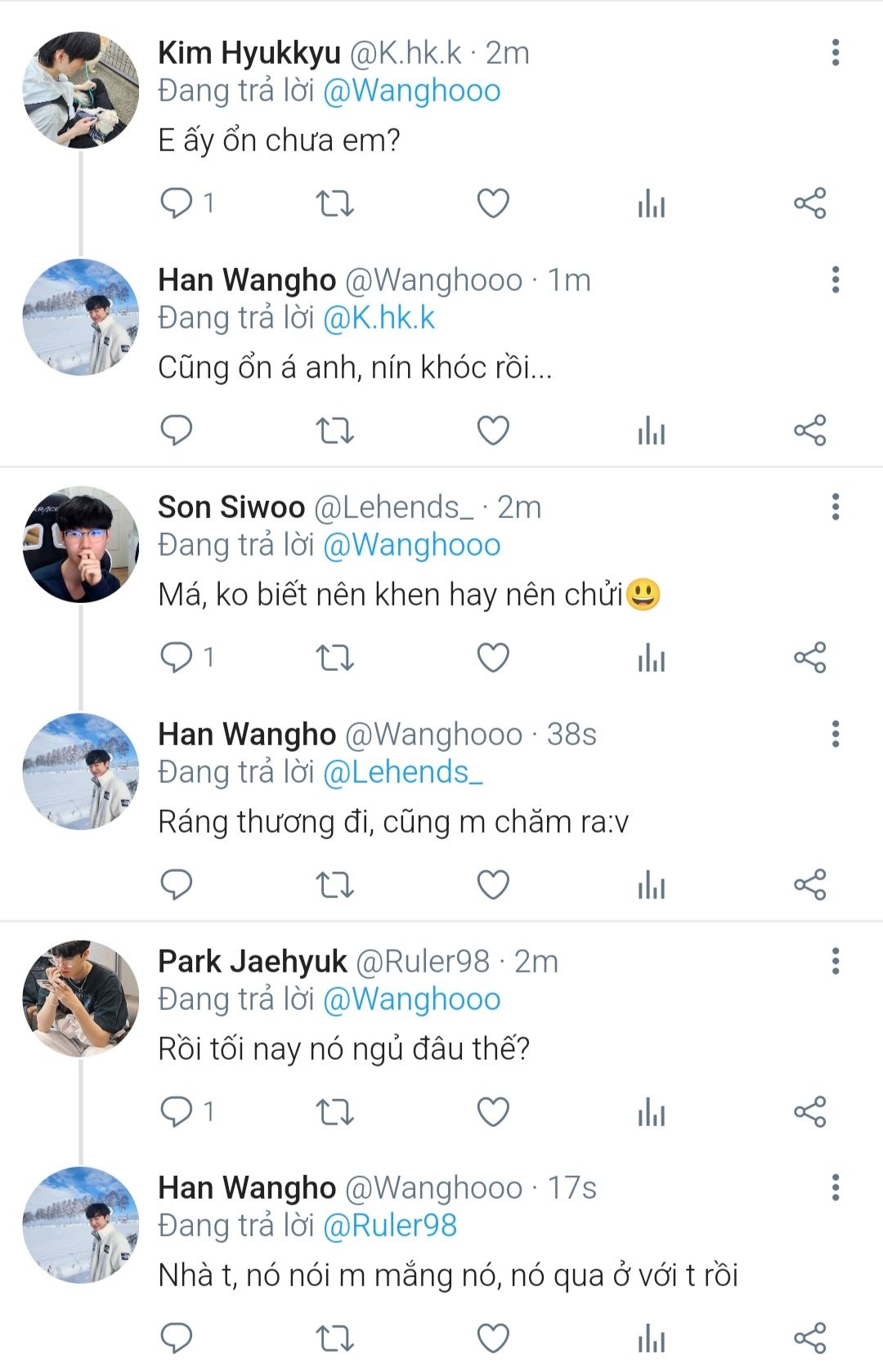
Task: Open the @Lehends_ mention link
Action: [x=402, y=772]
